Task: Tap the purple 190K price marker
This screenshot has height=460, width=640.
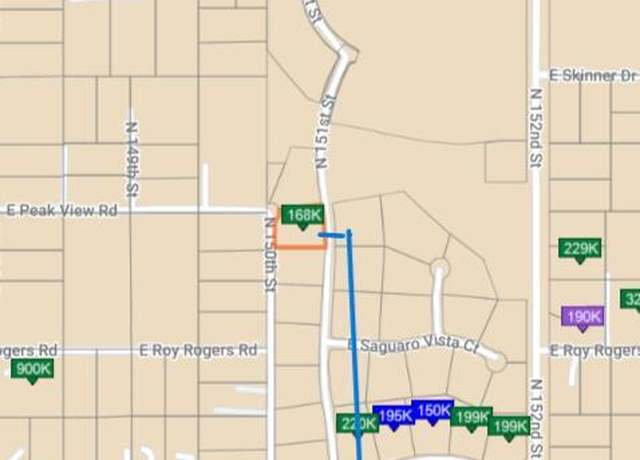Action: (x=582, y=317)
